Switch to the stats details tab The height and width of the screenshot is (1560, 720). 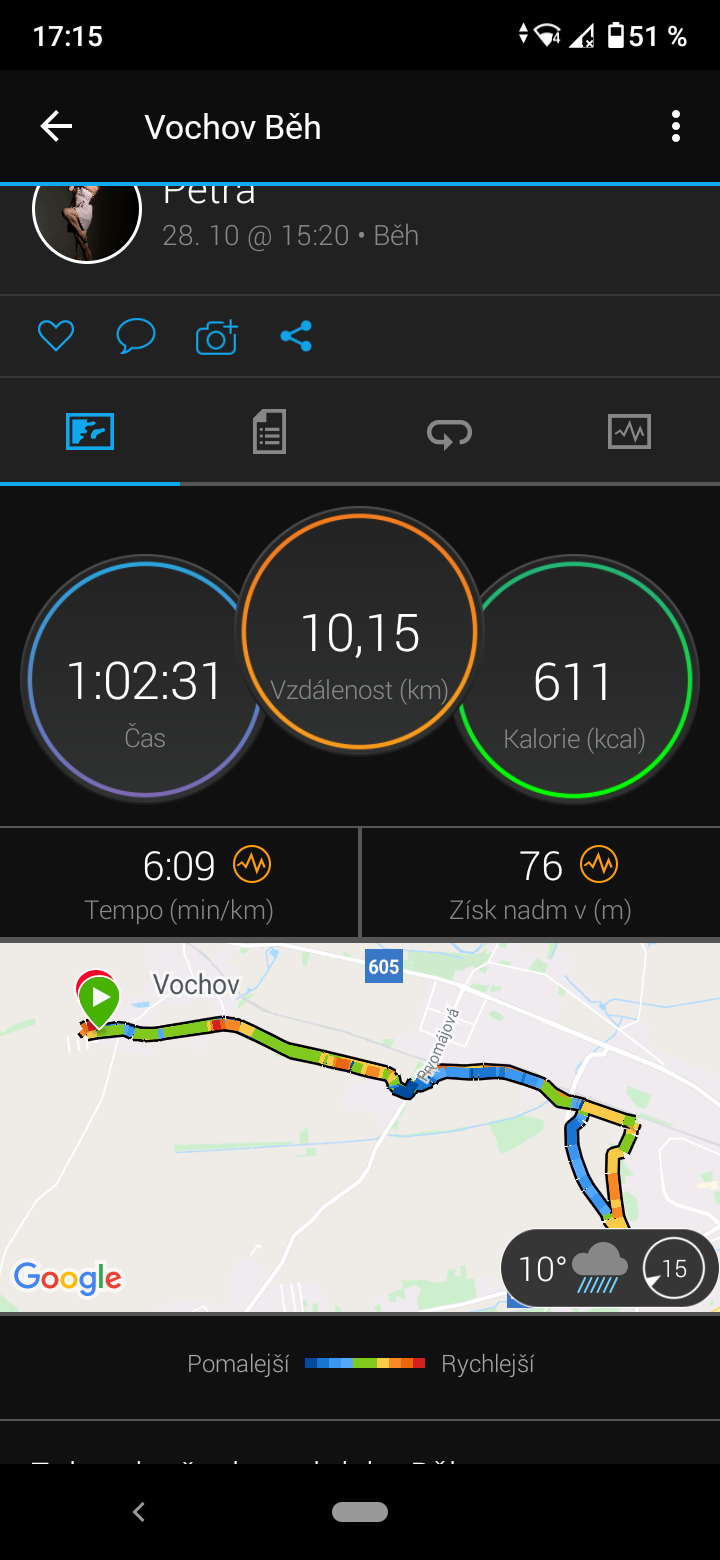coord(269,432)
